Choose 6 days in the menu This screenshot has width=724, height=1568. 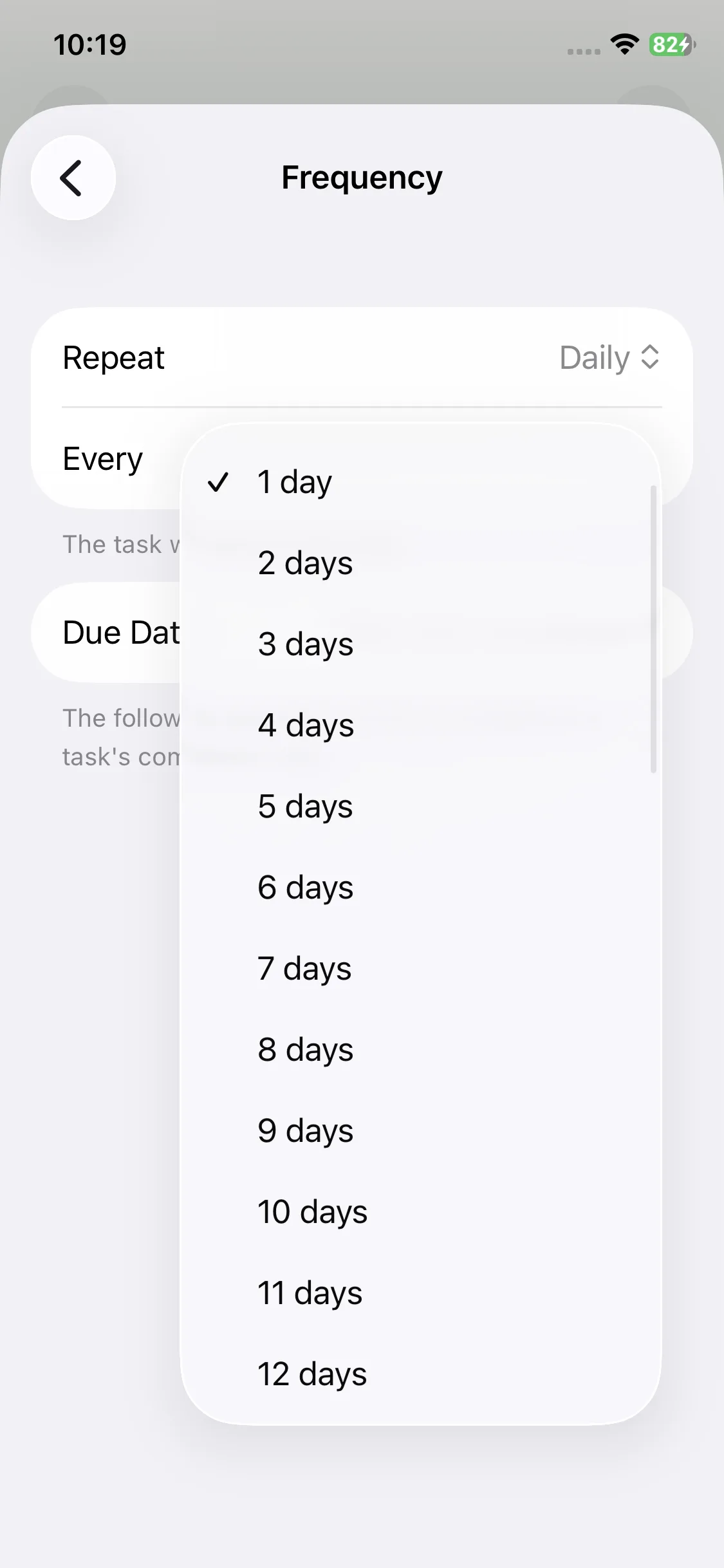421,887
